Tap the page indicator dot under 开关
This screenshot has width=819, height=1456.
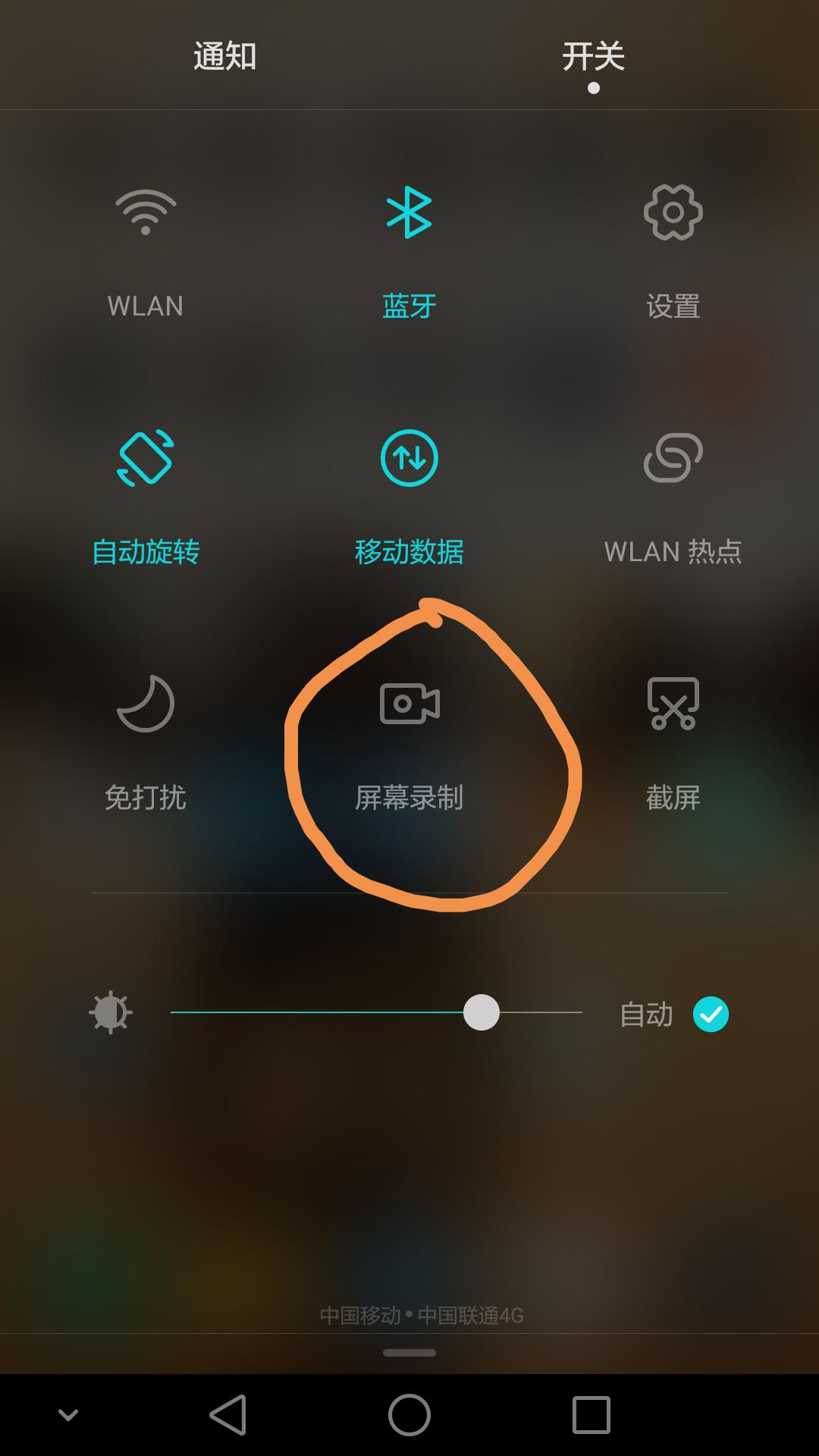(593, 89)
